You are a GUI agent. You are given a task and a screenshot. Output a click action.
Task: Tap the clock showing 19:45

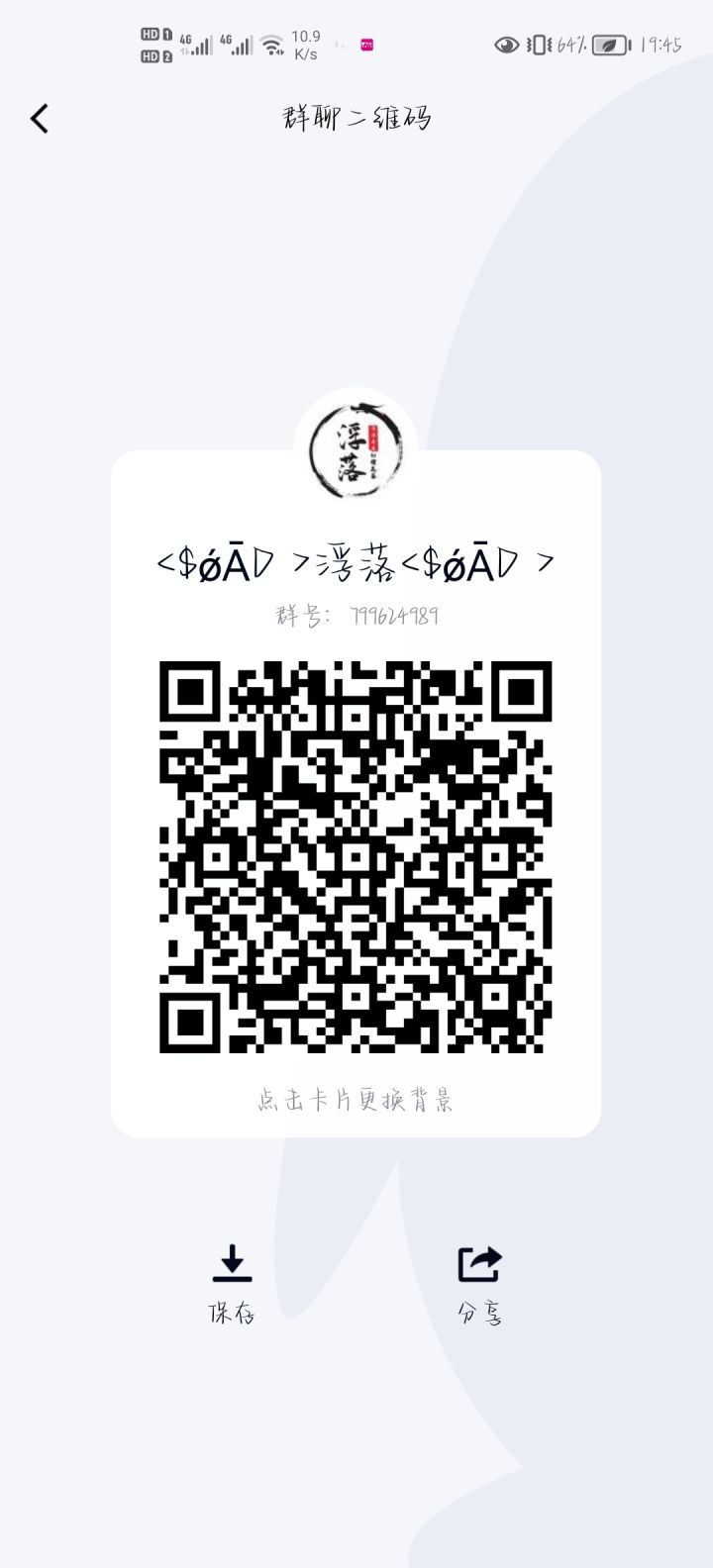pyautogui.click(x=660, y=45)
